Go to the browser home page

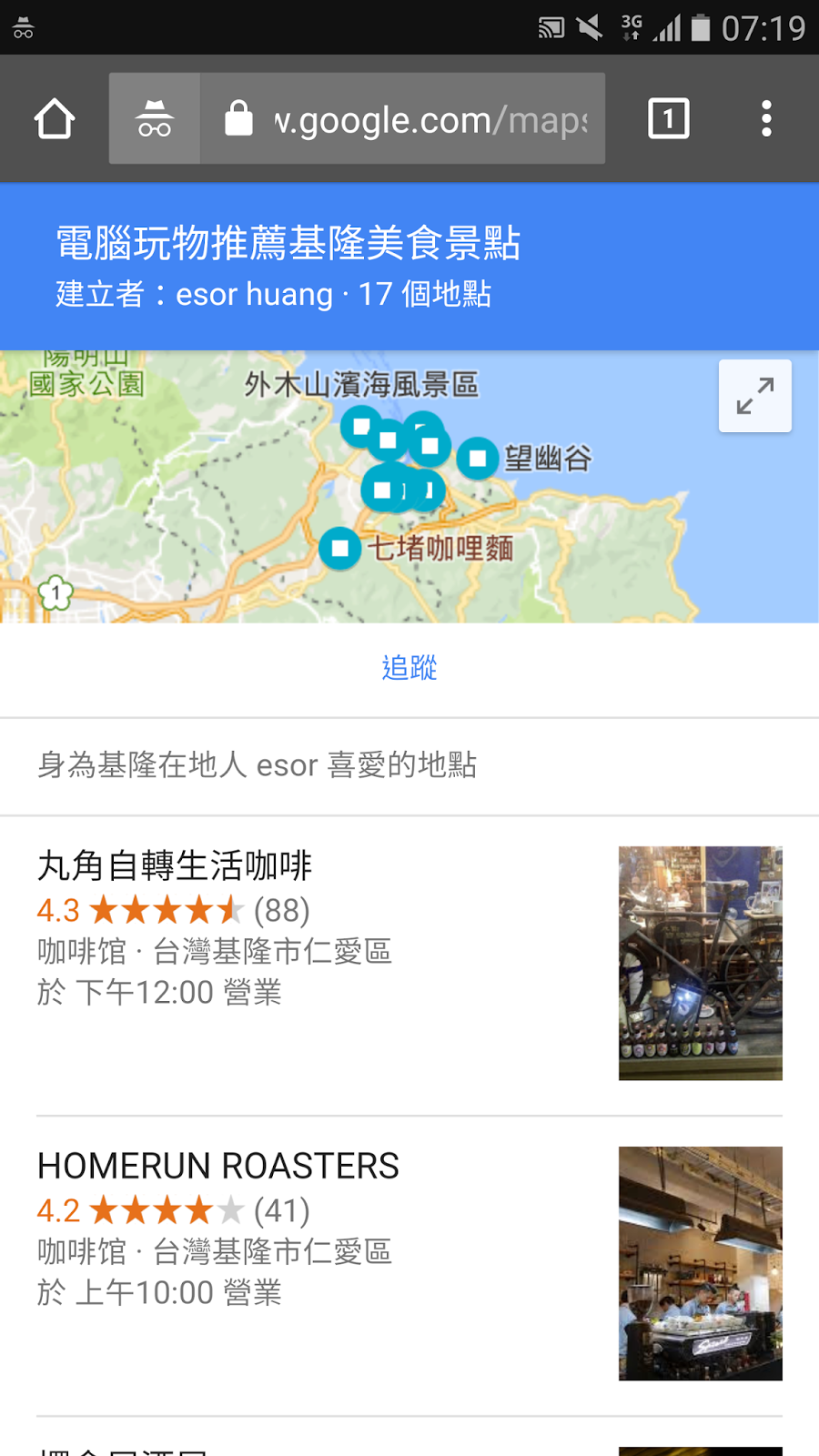pyautogui.click(x=55, y=119)
